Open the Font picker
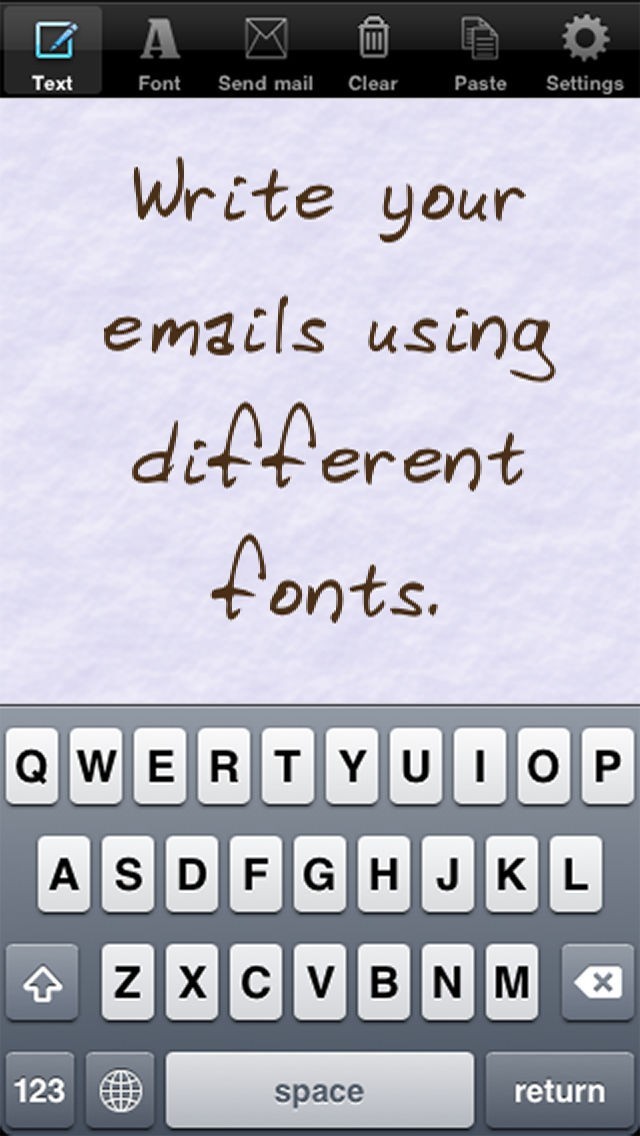This screenshot has height=1136, width=640. click(159, 51)
